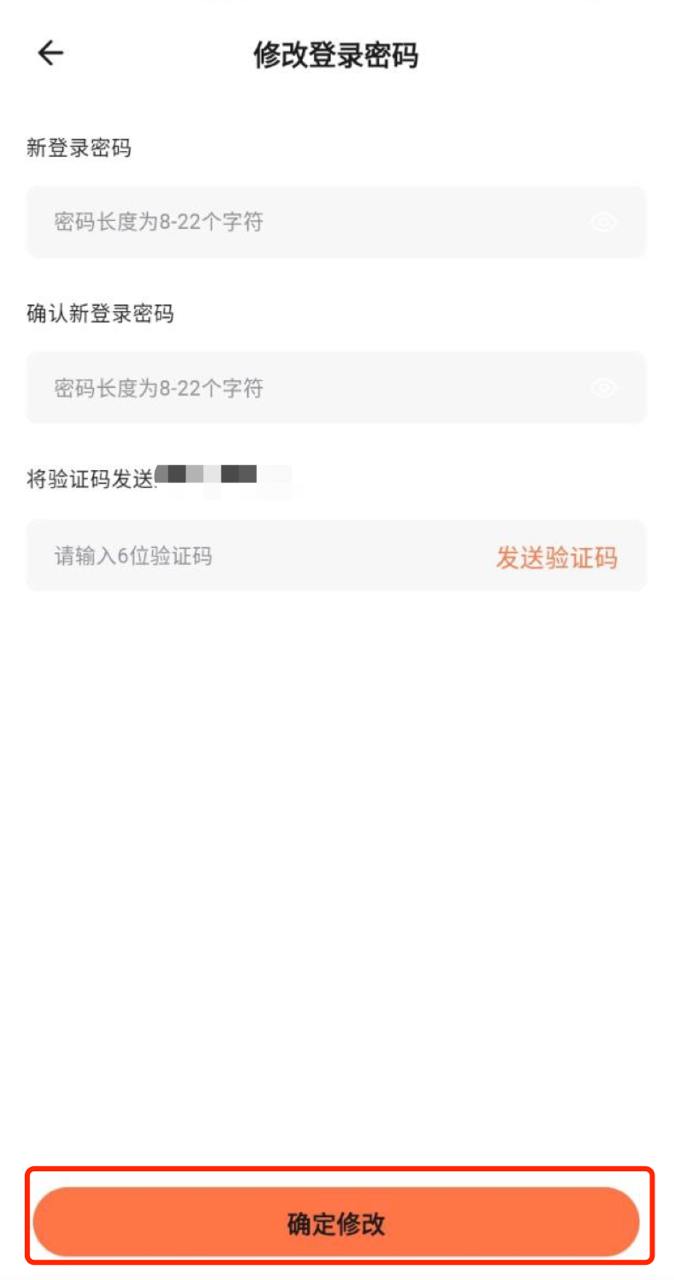Select the 6位验证码 input field
Screen dimensions: 674x1280
(x=250, y=556)
